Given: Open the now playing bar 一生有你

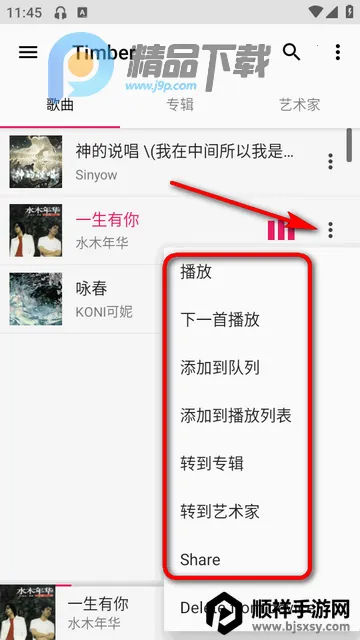Looking at the screenshot, I should tap(82, 613).
